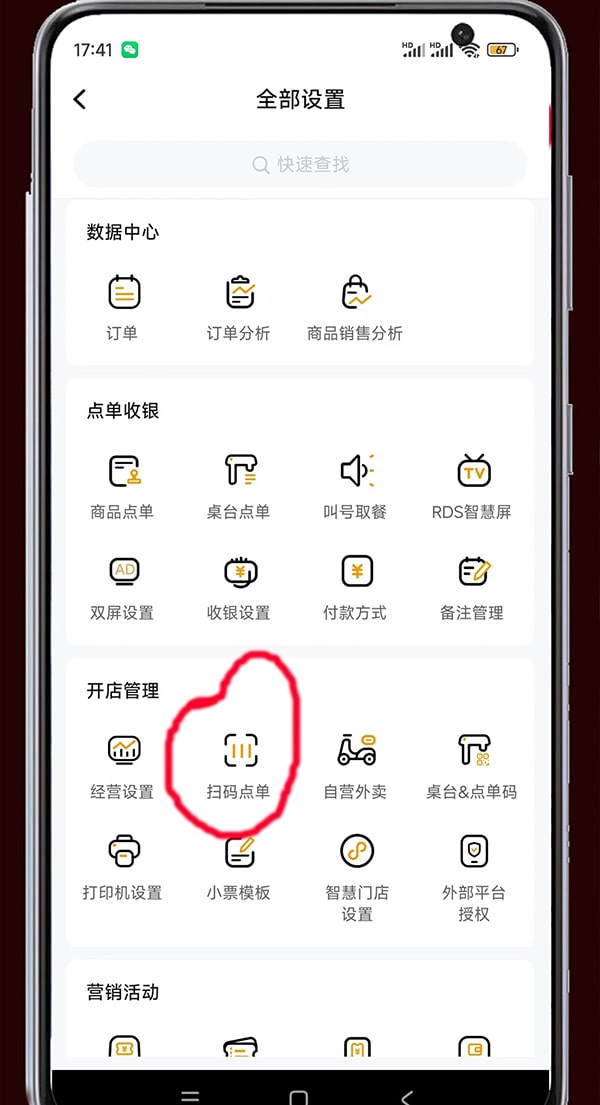Open 经营设置
Viewport: 600px width, 1105px height.
coord(123,765)
